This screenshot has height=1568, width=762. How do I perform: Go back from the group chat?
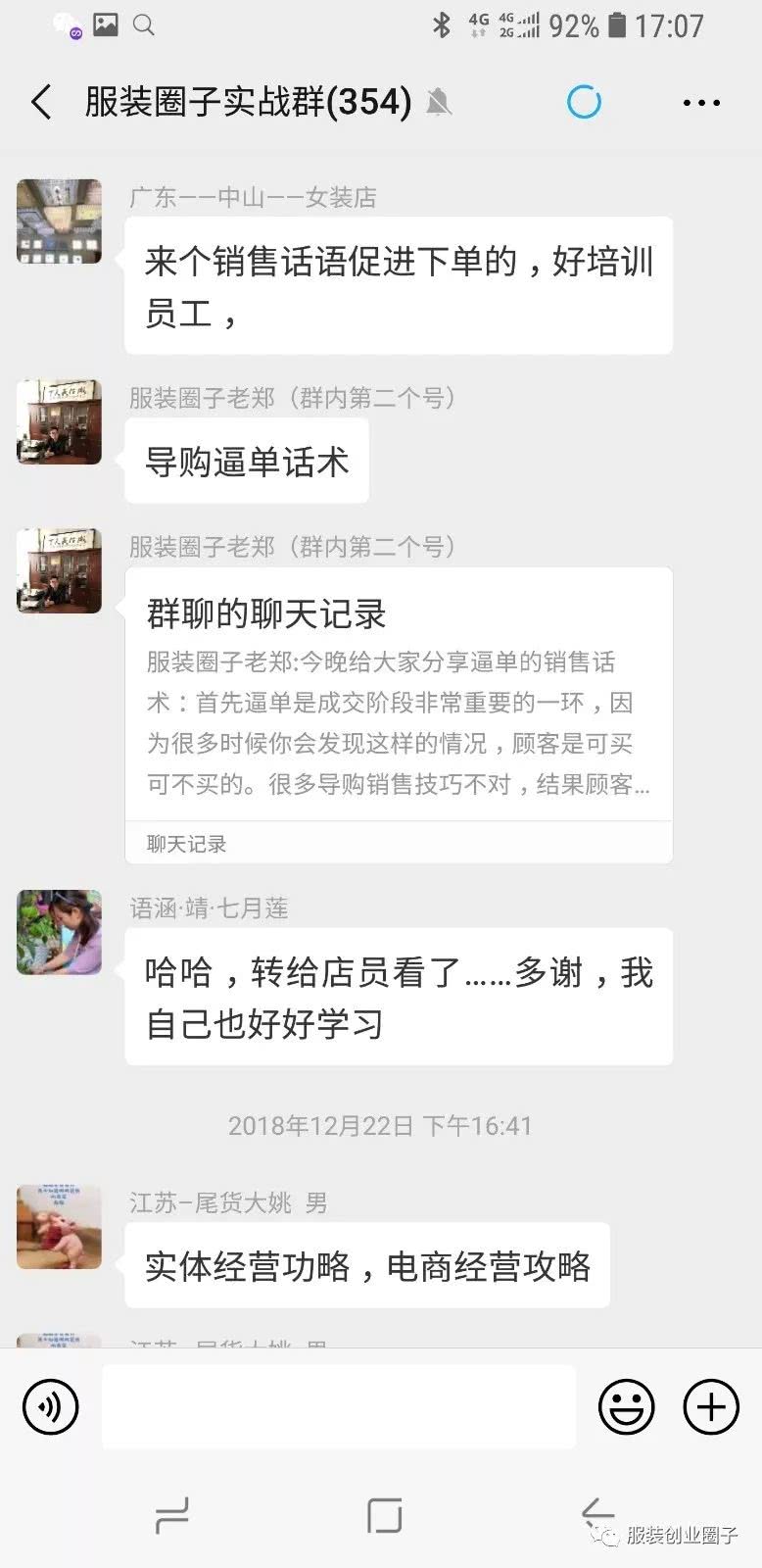(x=41, y=102)
